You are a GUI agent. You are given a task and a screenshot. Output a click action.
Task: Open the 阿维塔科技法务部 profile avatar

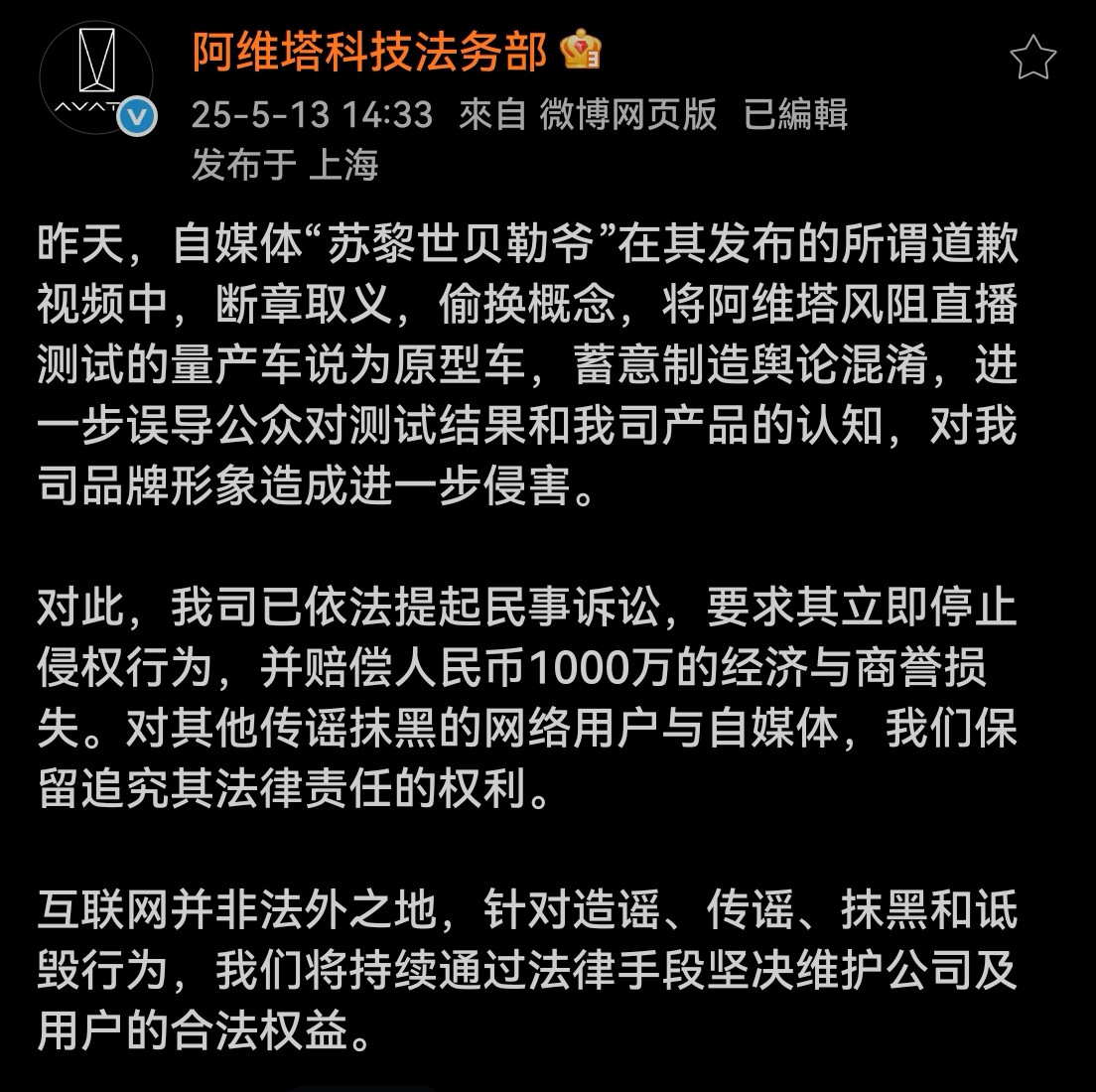(x=95, y=75)
